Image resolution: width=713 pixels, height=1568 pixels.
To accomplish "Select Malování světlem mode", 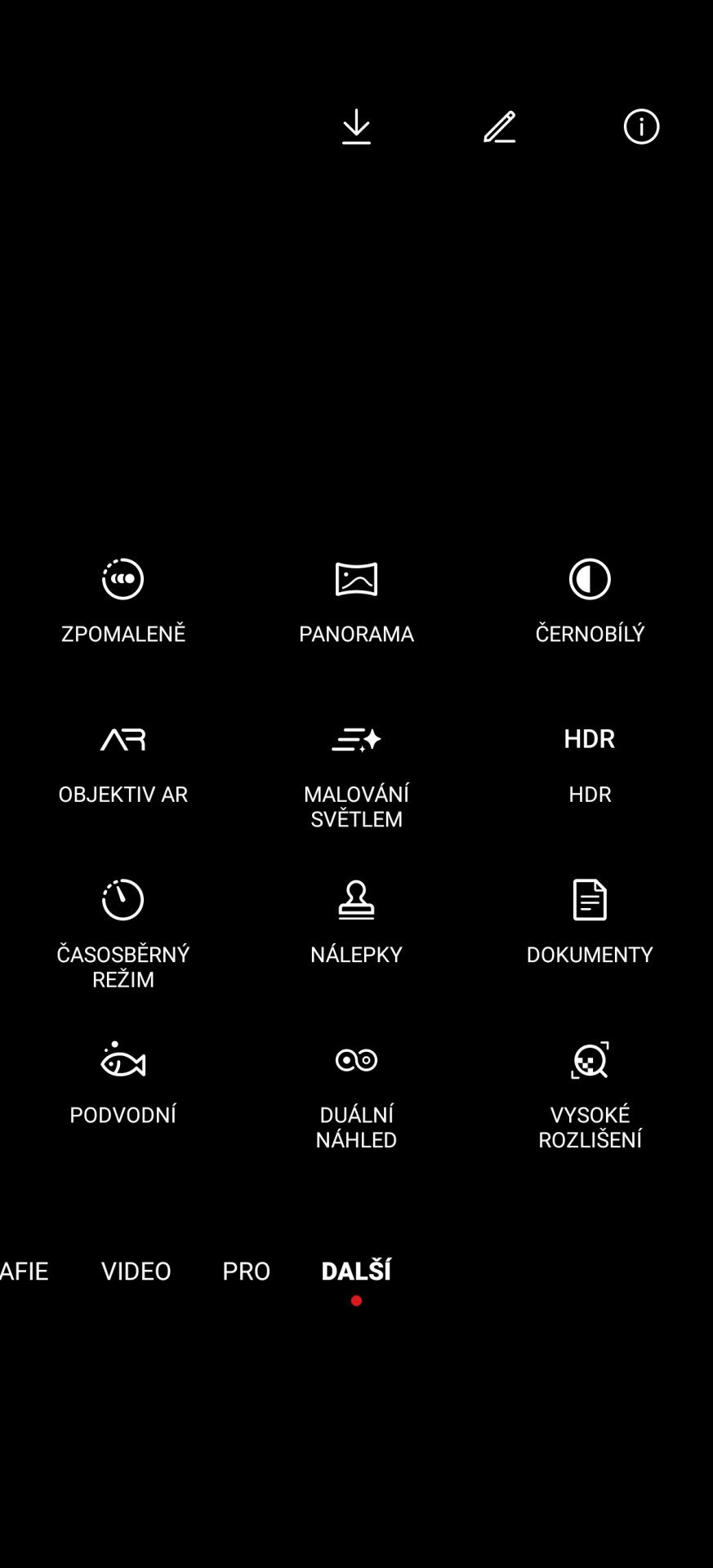I will 356,777.
